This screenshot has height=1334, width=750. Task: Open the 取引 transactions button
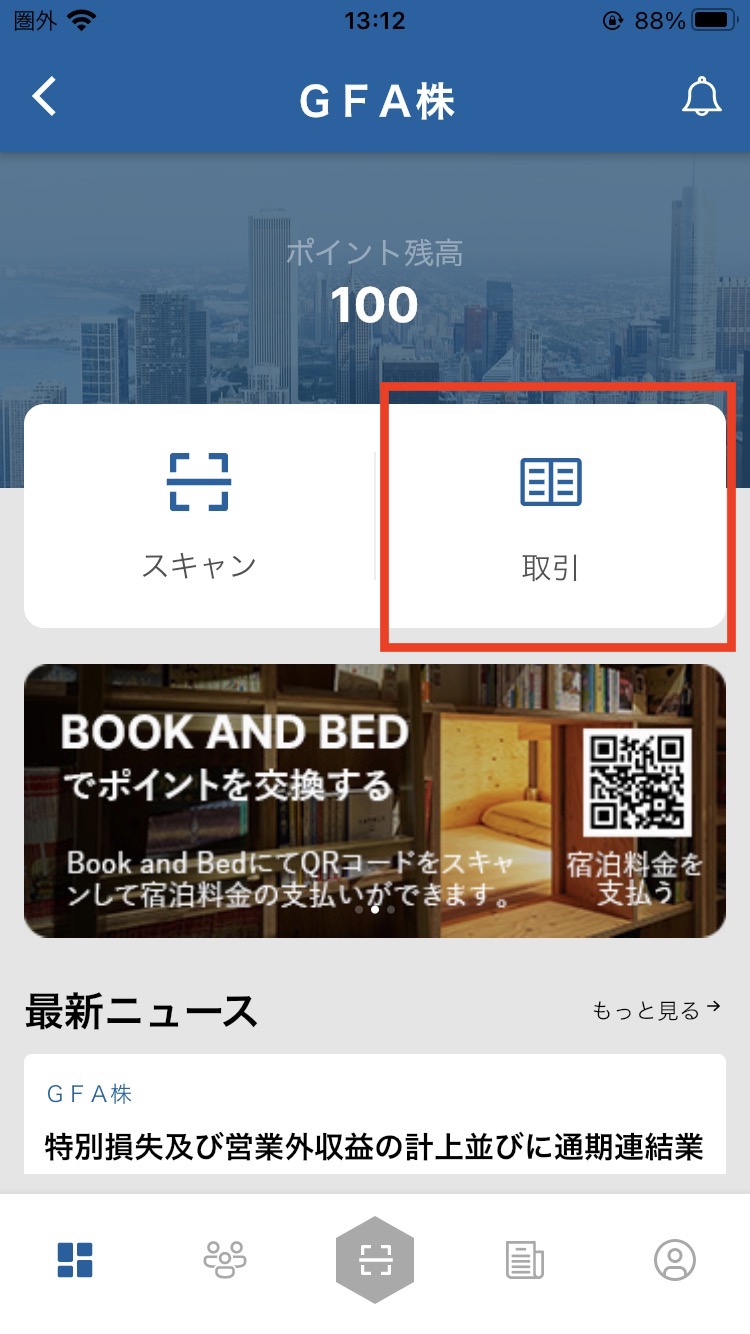551,516
